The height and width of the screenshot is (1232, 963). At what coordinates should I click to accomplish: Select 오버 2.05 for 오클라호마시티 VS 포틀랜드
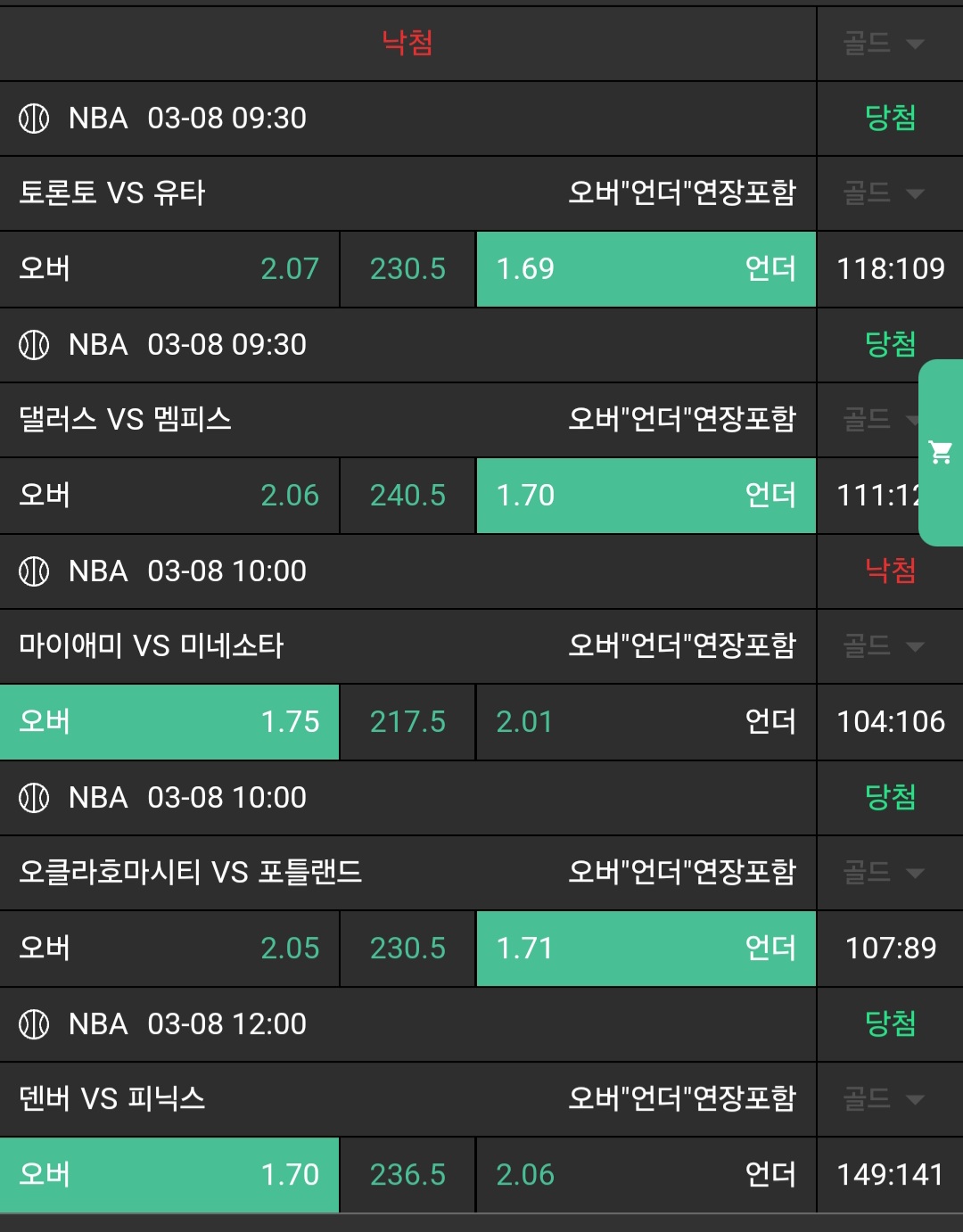tap(169, 948)
